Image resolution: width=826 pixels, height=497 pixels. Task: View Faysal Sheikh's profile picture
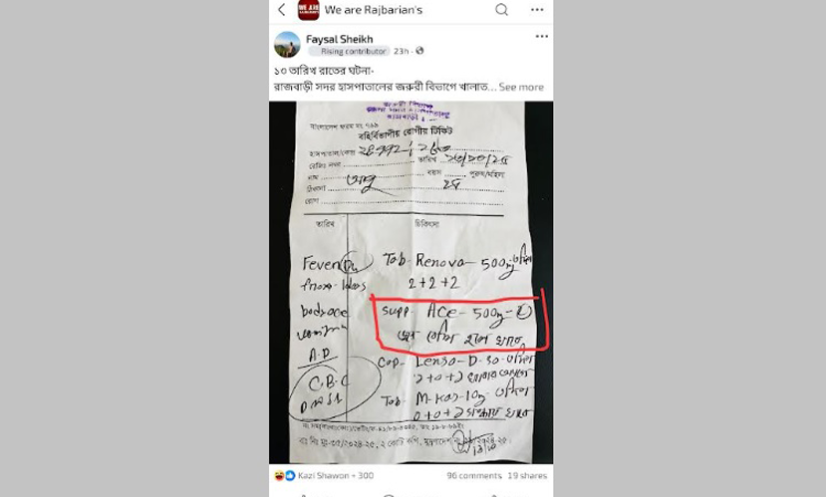[287, 44]
